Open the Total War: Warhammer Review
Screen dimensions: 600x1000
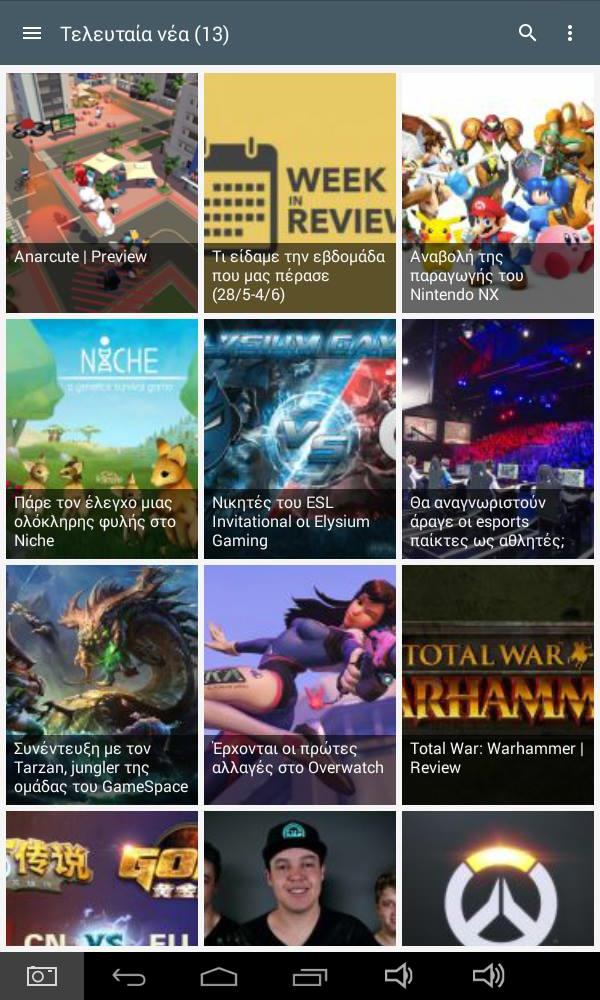click(x=498, y=684)
